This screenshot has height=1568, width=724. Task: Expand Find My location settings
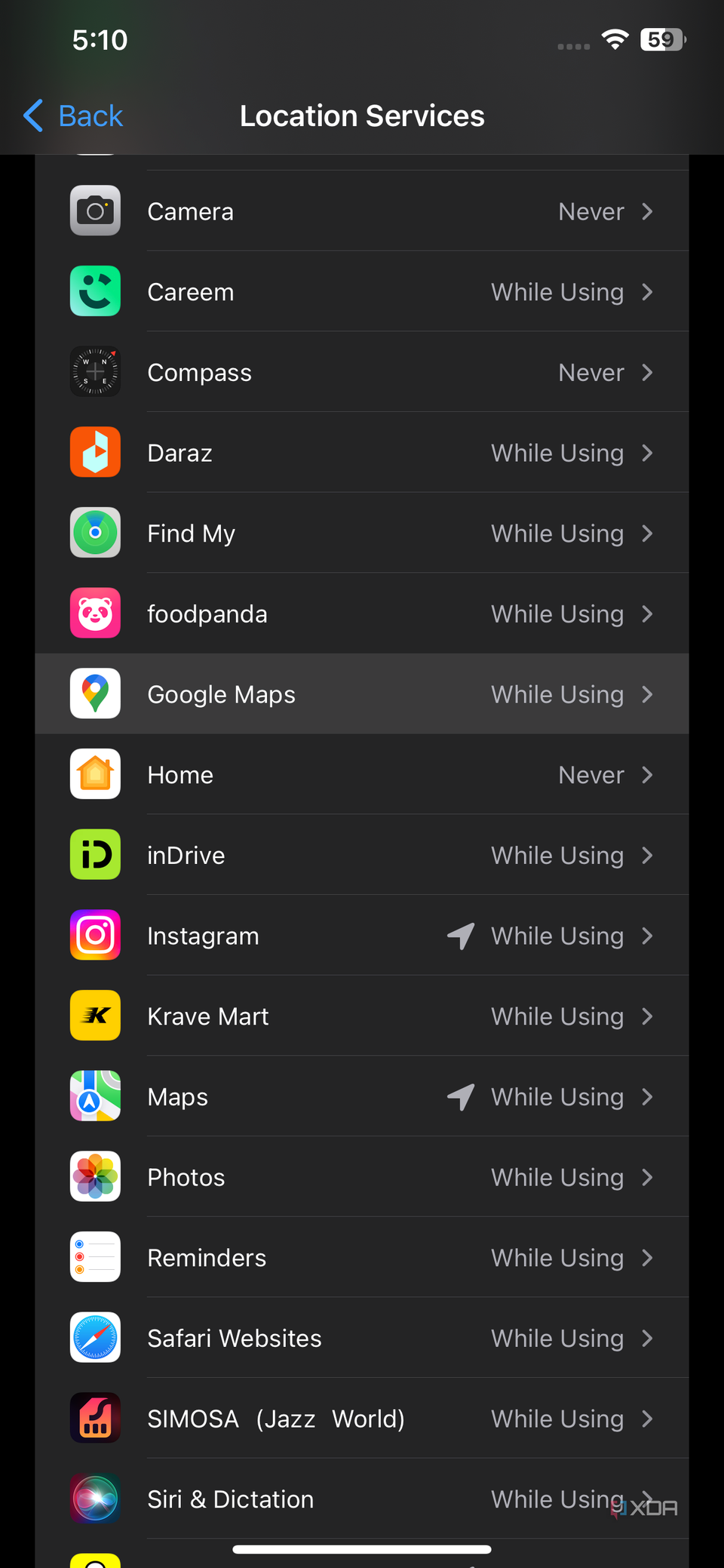[647, 533]
